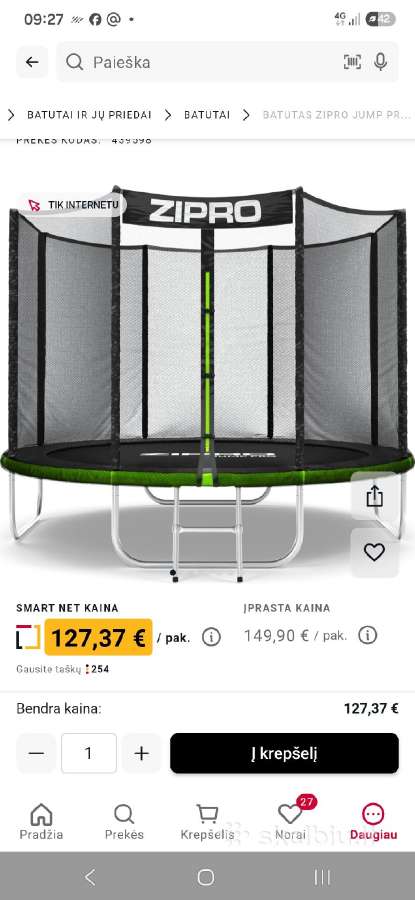This screenshot has height=900, width=415.
Task: Start voice search with the microphone
Action: point(380,62)
